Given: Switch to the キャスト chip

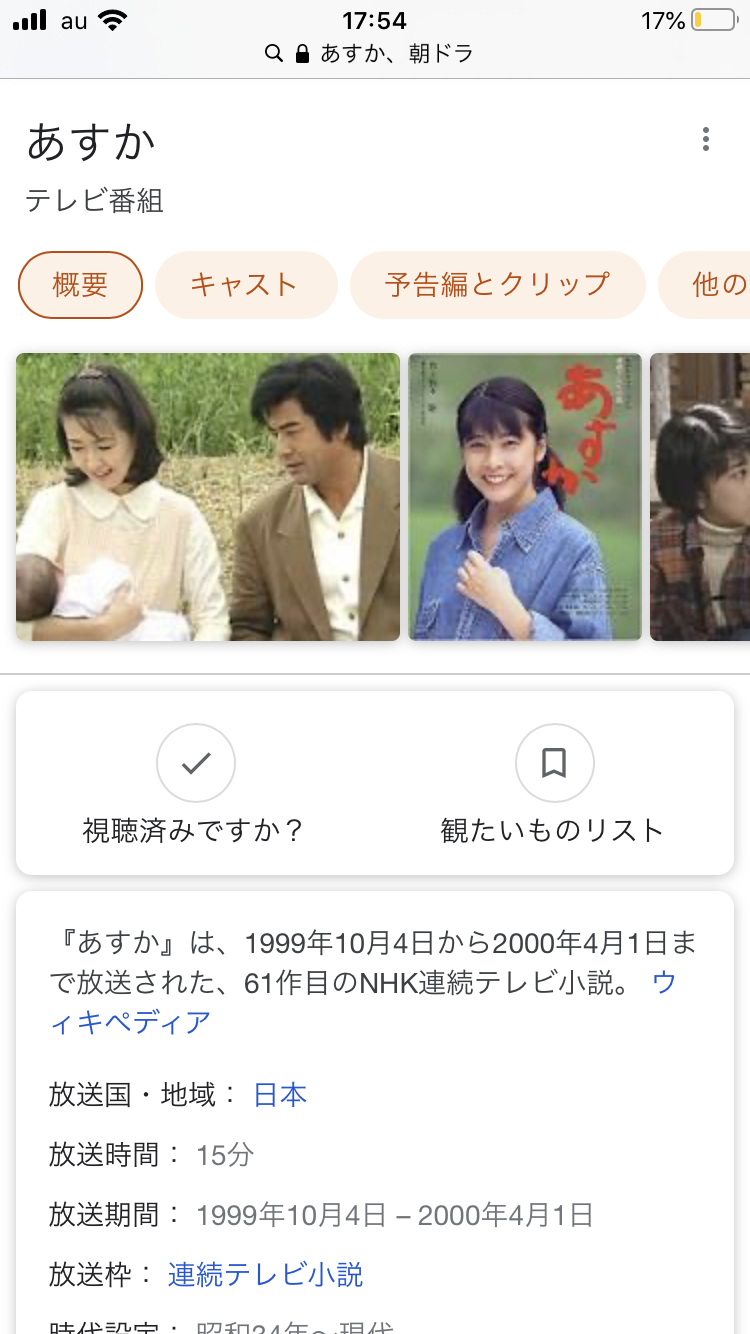Looking at the screenshot, I should pos(244,285).
